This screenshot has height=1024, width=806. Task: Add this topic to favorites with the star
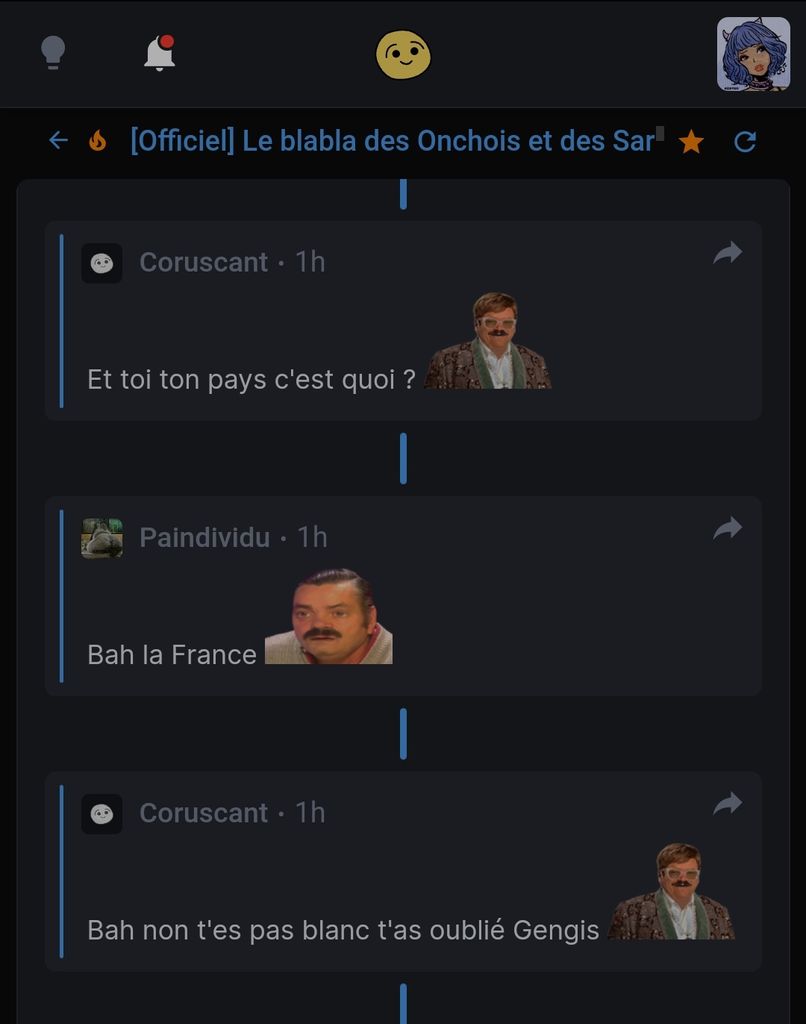click(691, 142)
